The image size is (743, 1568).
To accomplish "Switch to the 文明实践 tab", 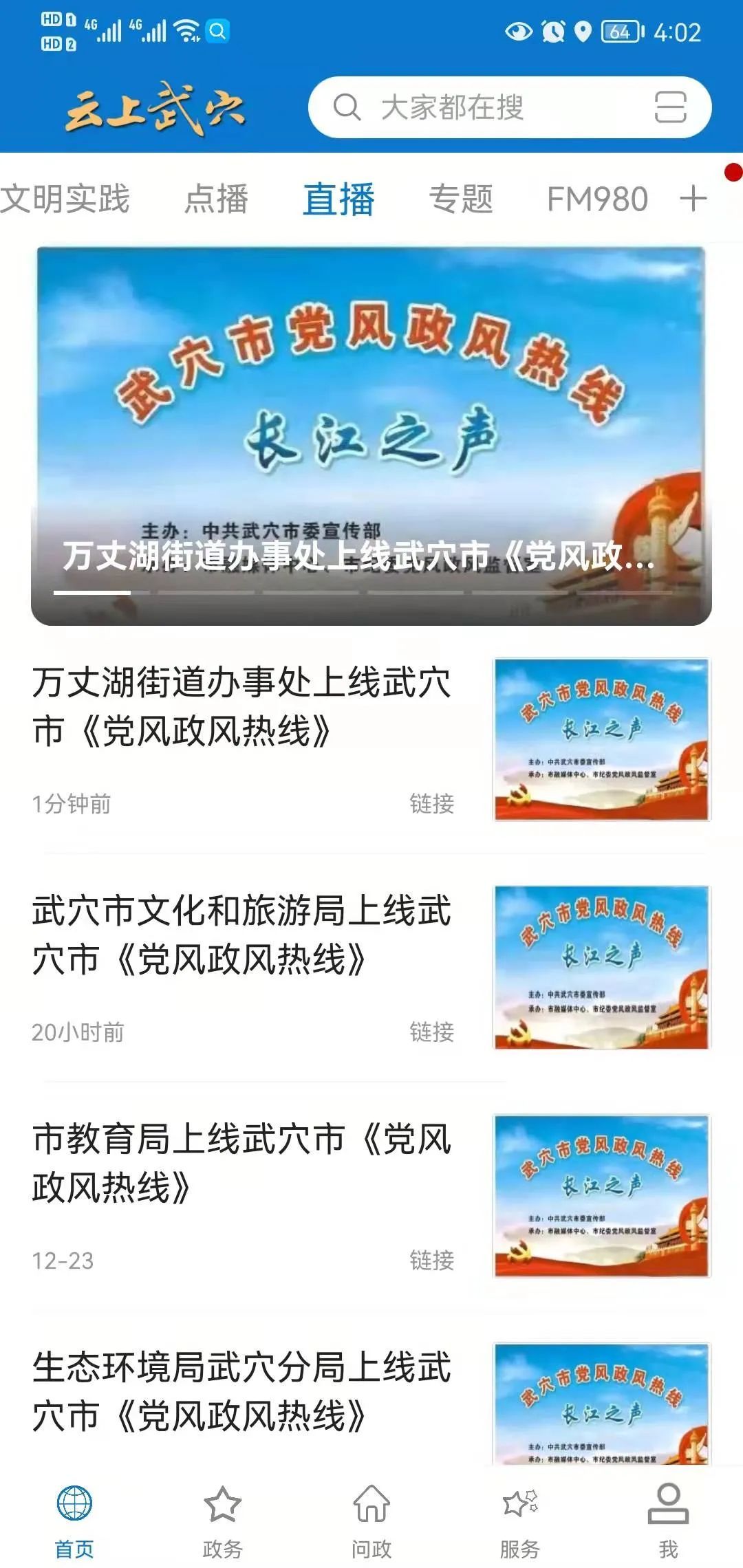I will 65,199.
